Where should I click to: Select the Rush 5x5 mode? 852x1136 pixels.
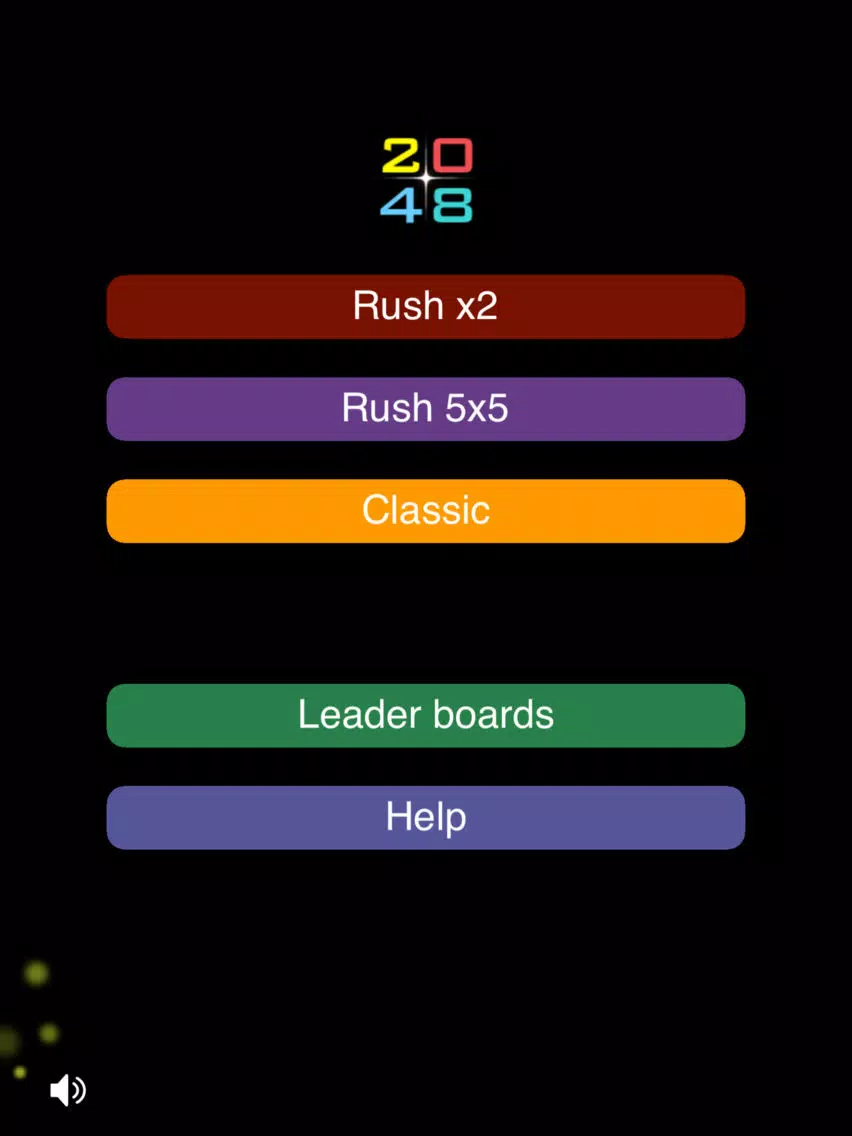pyautogui.click(x=425, y=408)
